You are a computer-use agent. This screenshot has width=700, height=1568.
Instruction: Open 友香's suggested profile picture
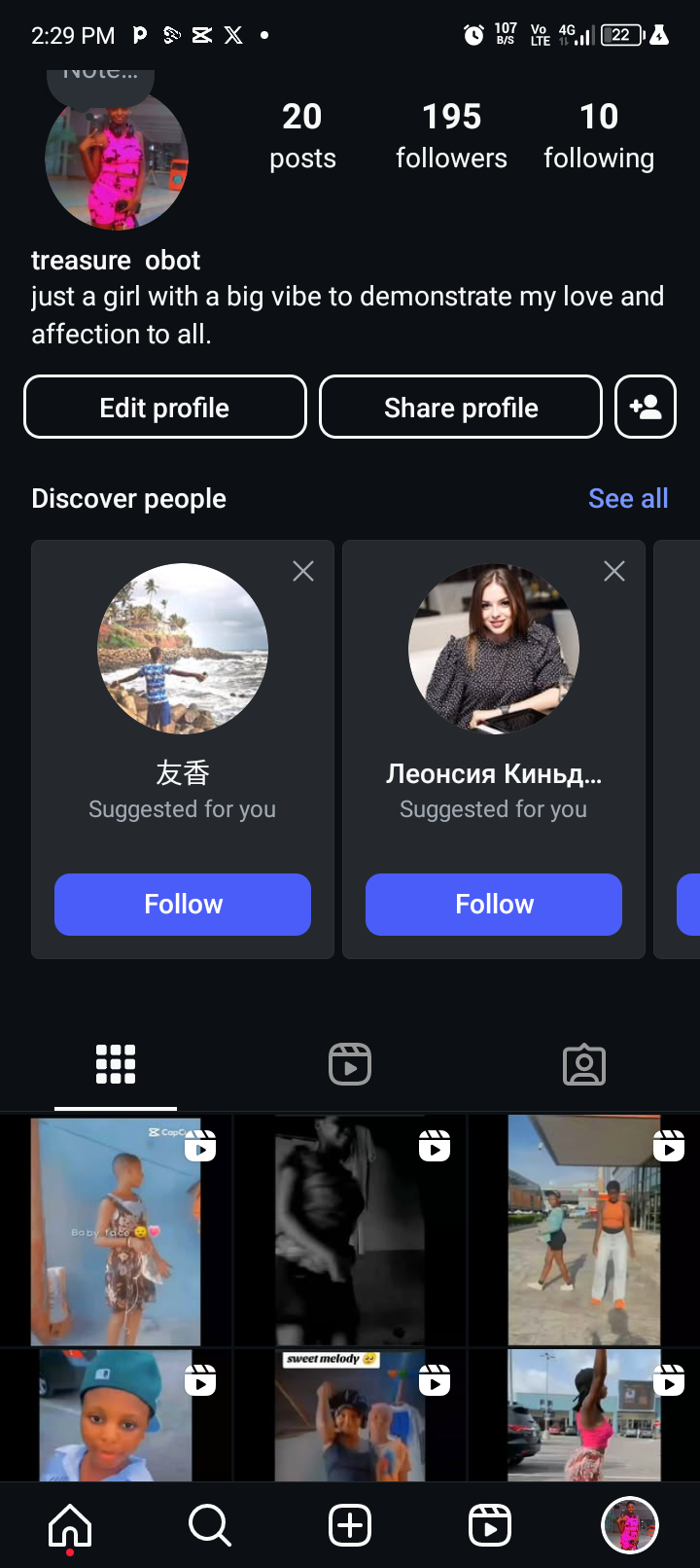183,649
